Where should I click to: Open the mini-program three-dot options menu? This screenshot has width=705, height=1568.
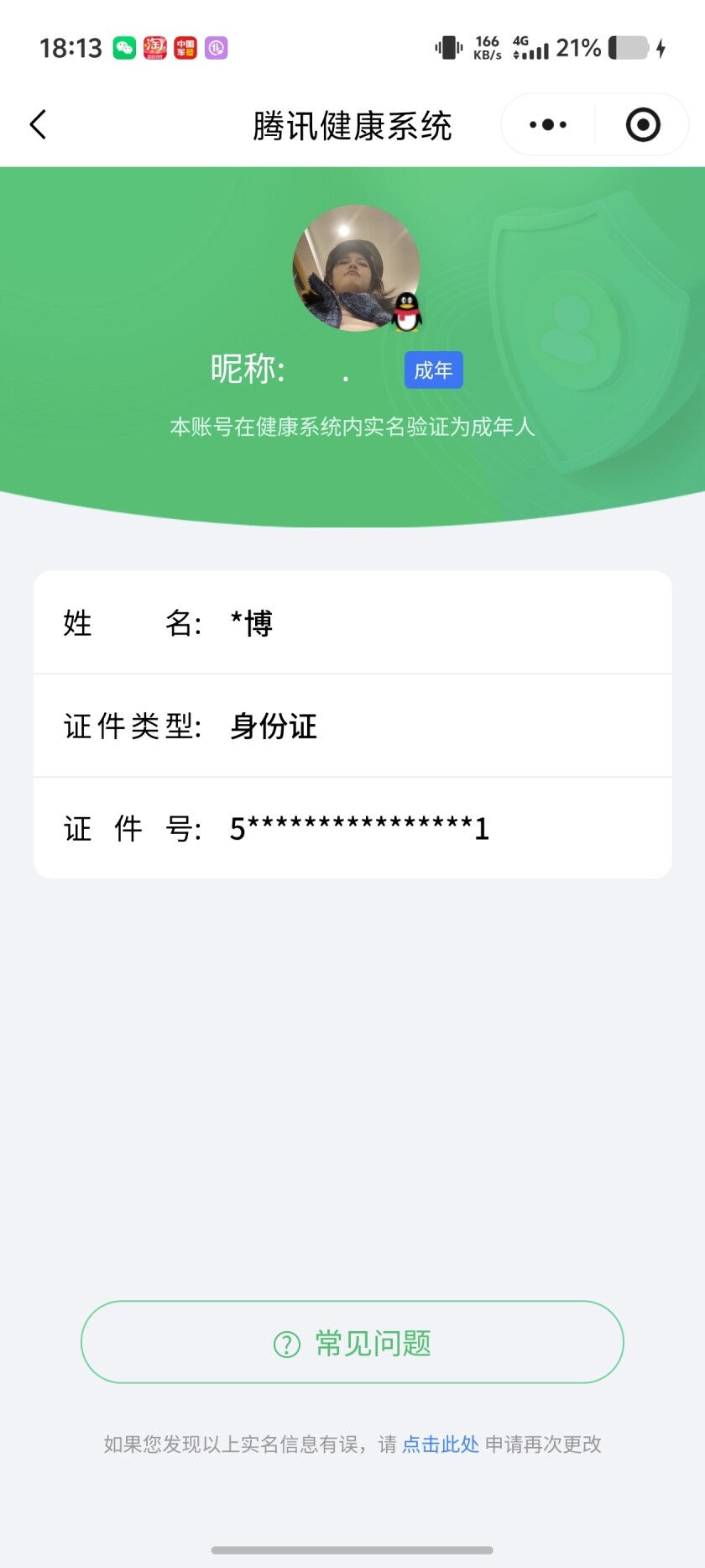[x=546, y=123]
